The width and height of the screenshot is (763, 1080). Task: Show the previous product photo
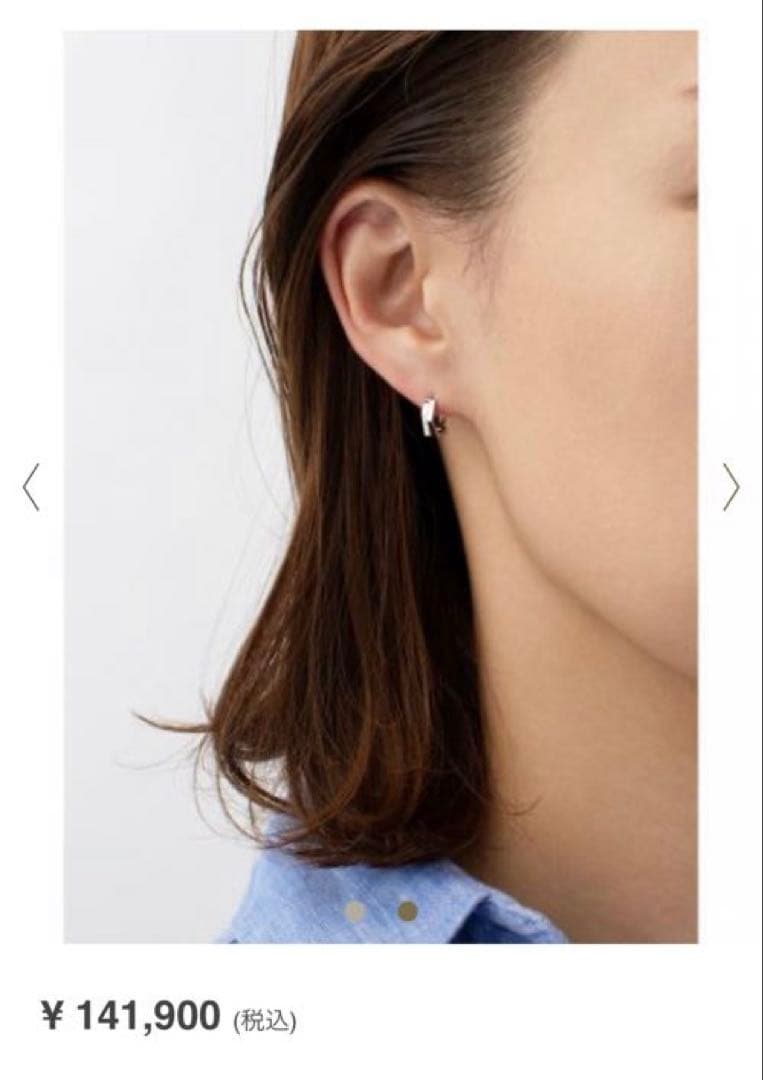tap(31, 487)
